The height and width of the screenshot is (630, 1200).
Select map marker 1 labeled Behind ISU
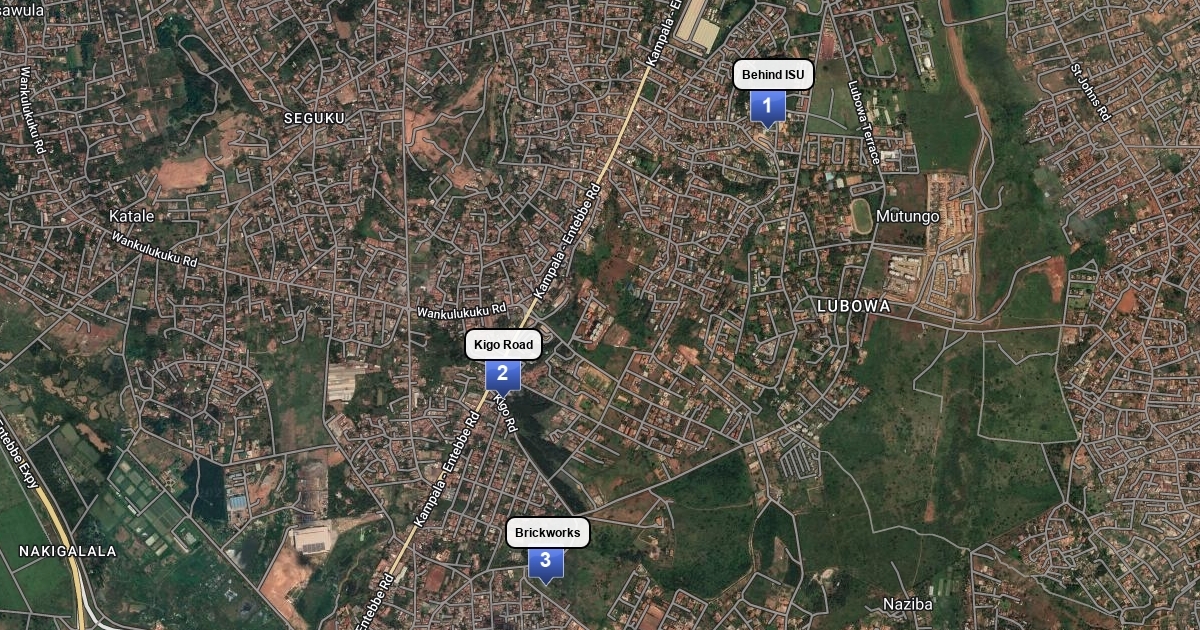tap(767, 106)
